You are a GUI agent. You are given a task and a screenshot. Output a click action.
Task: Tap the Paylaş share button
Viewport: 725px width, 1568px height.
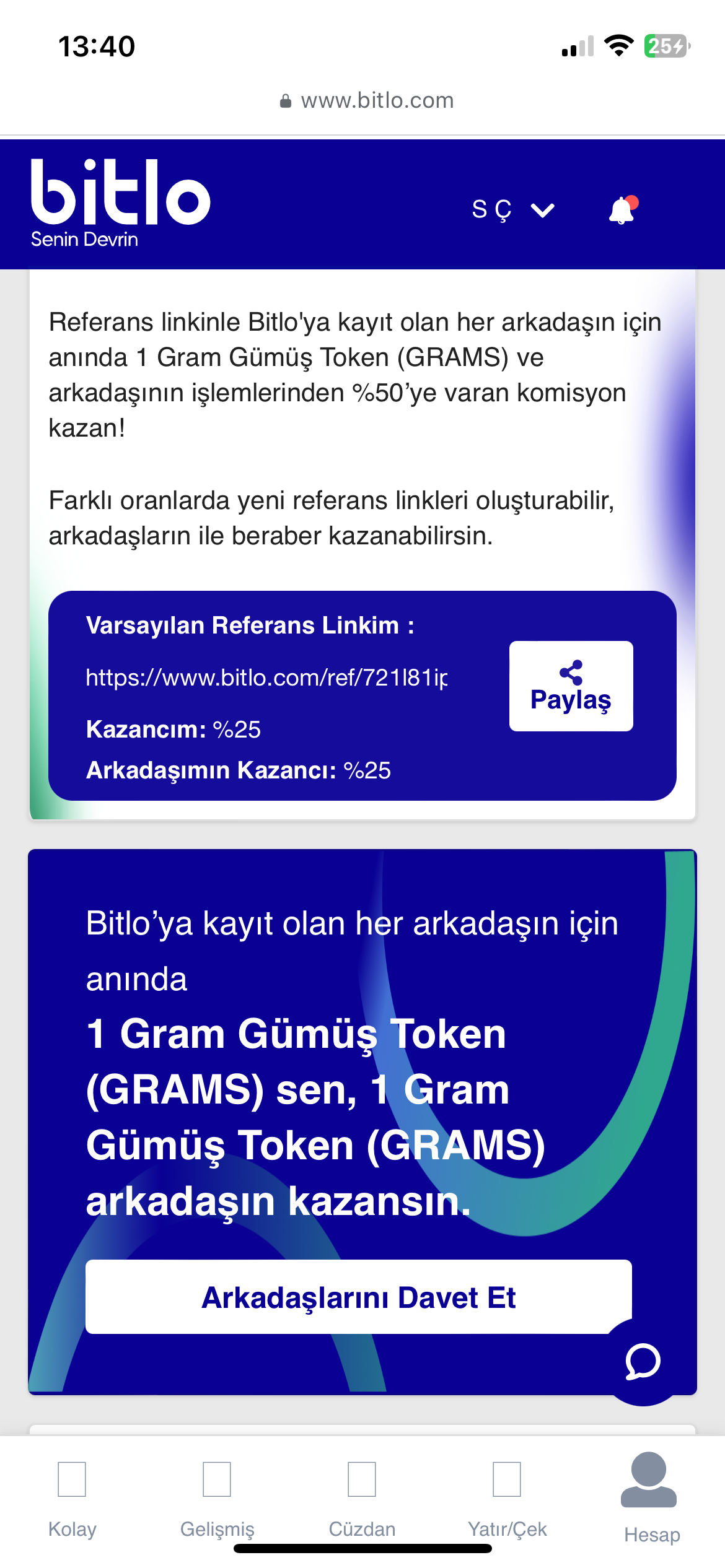571,686
